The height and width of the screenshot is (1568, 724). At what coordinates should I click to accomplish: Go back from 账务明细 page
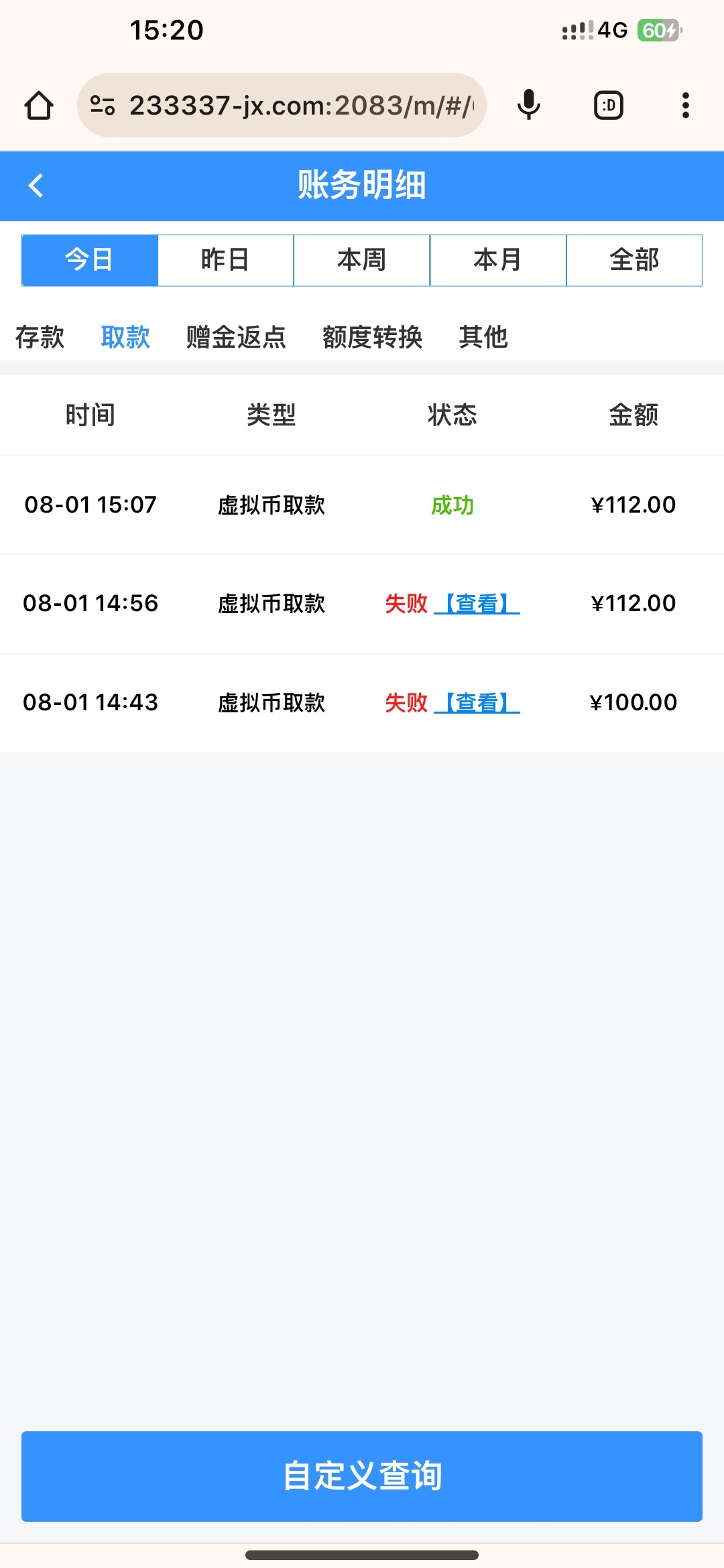coord(36,186)
